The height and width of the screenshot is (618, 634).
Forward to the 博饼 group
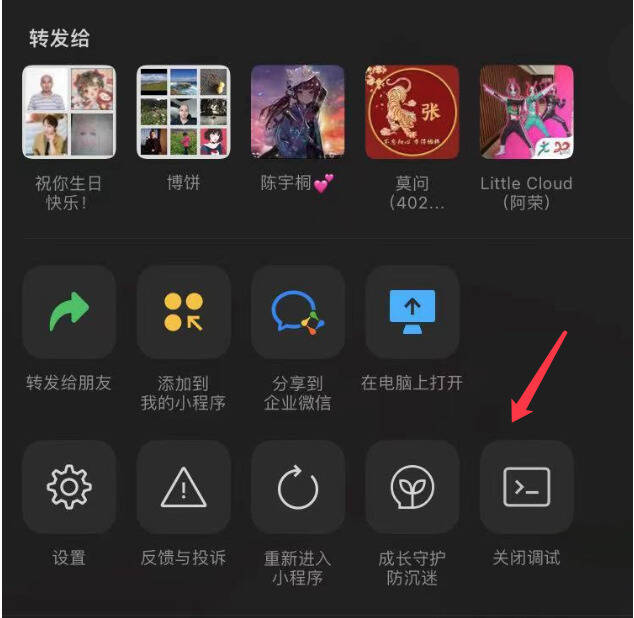click(x=183, y=112)
